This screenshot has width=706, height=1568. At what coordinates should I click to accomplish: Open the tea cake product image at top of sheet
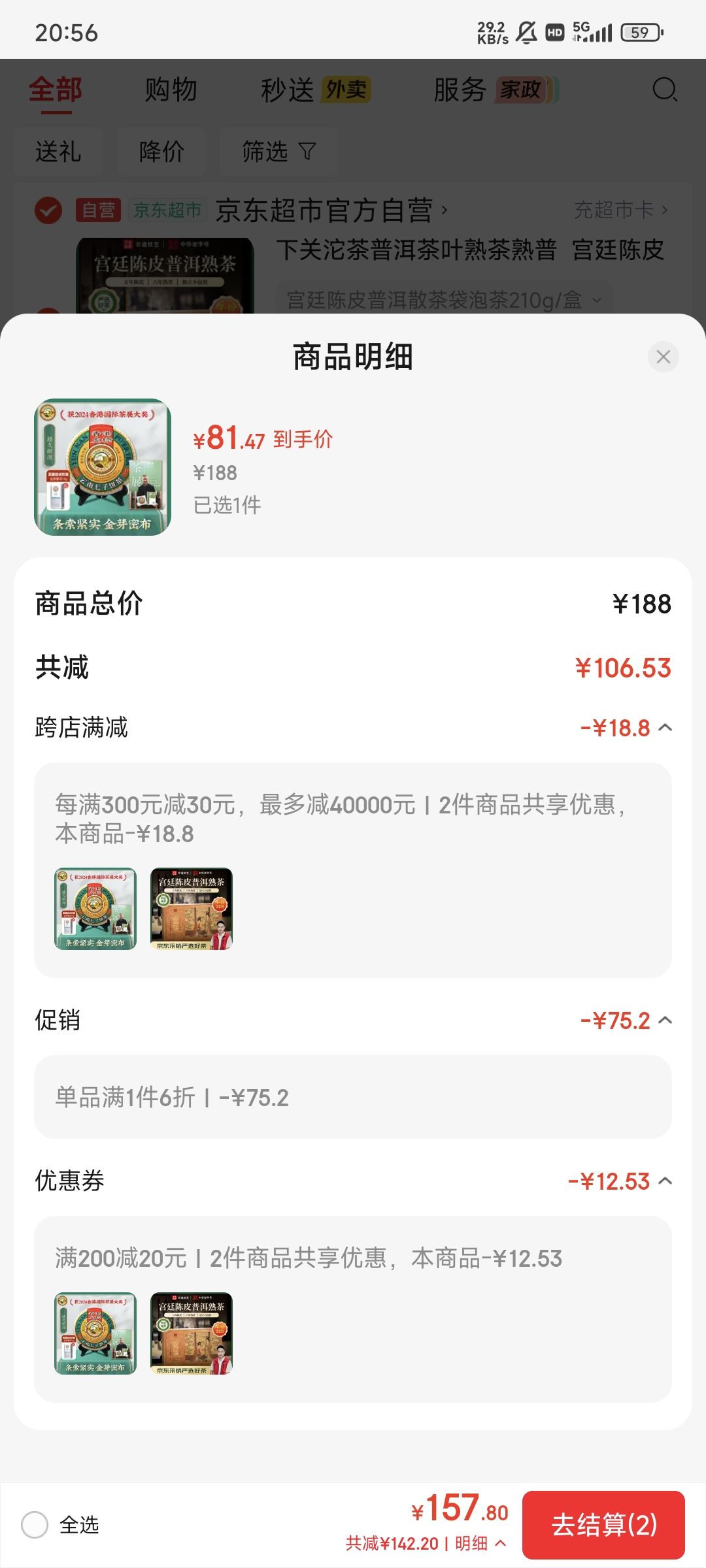click(x=103, y=467)
